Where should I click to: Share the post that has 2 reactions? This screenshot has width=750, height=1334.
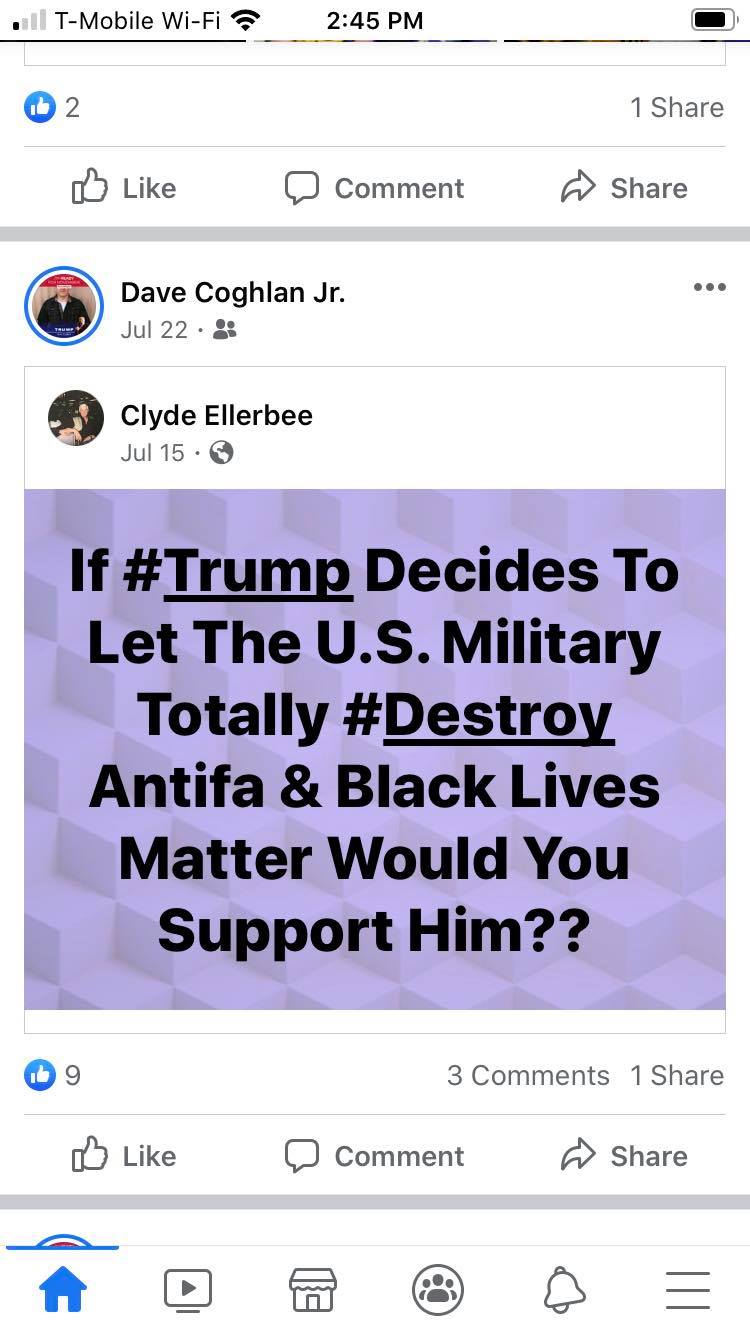(x=624, y=188)
